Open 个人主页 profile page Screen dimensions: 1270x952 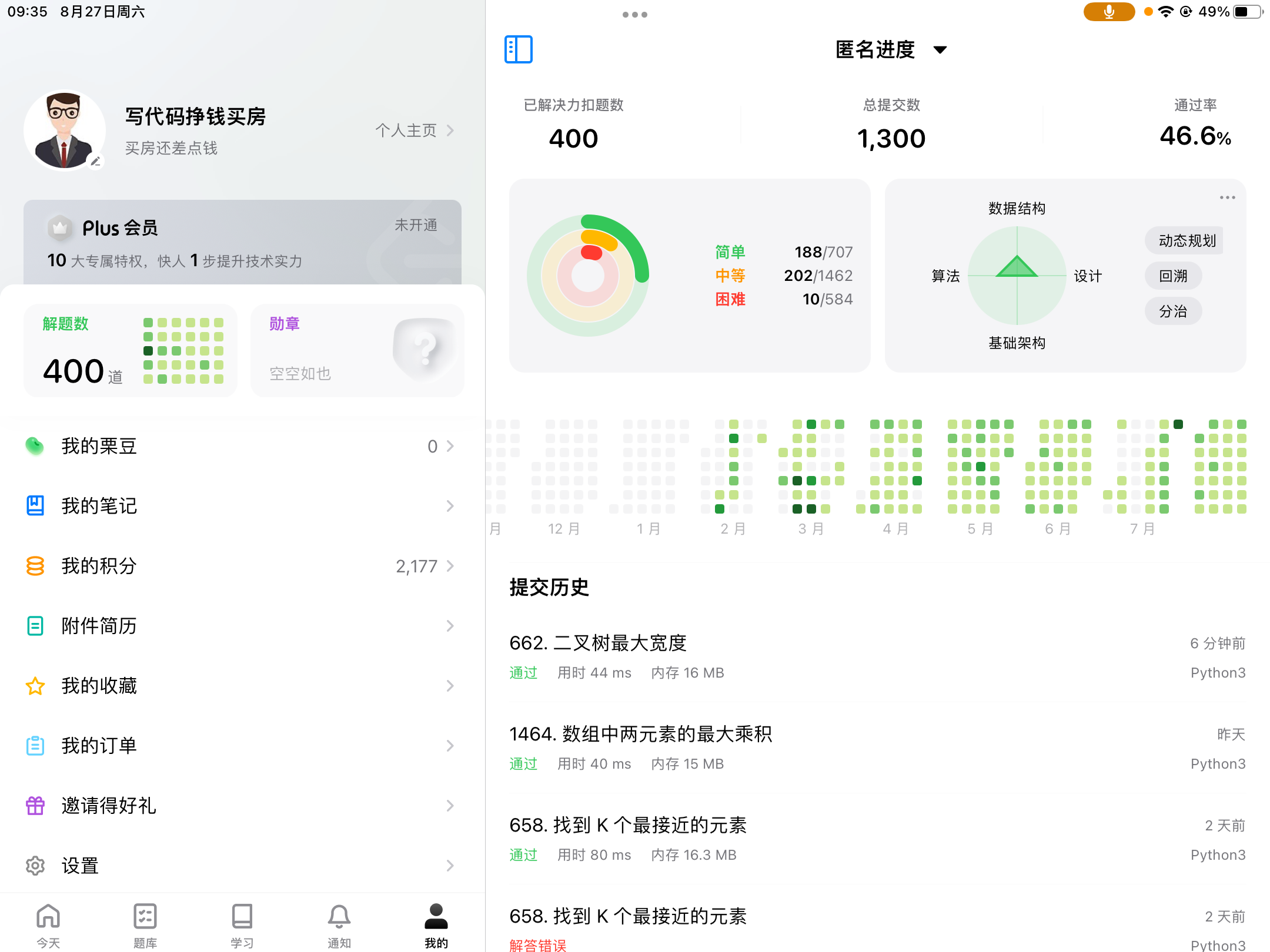pyautogui.click(x=414, y=130)
